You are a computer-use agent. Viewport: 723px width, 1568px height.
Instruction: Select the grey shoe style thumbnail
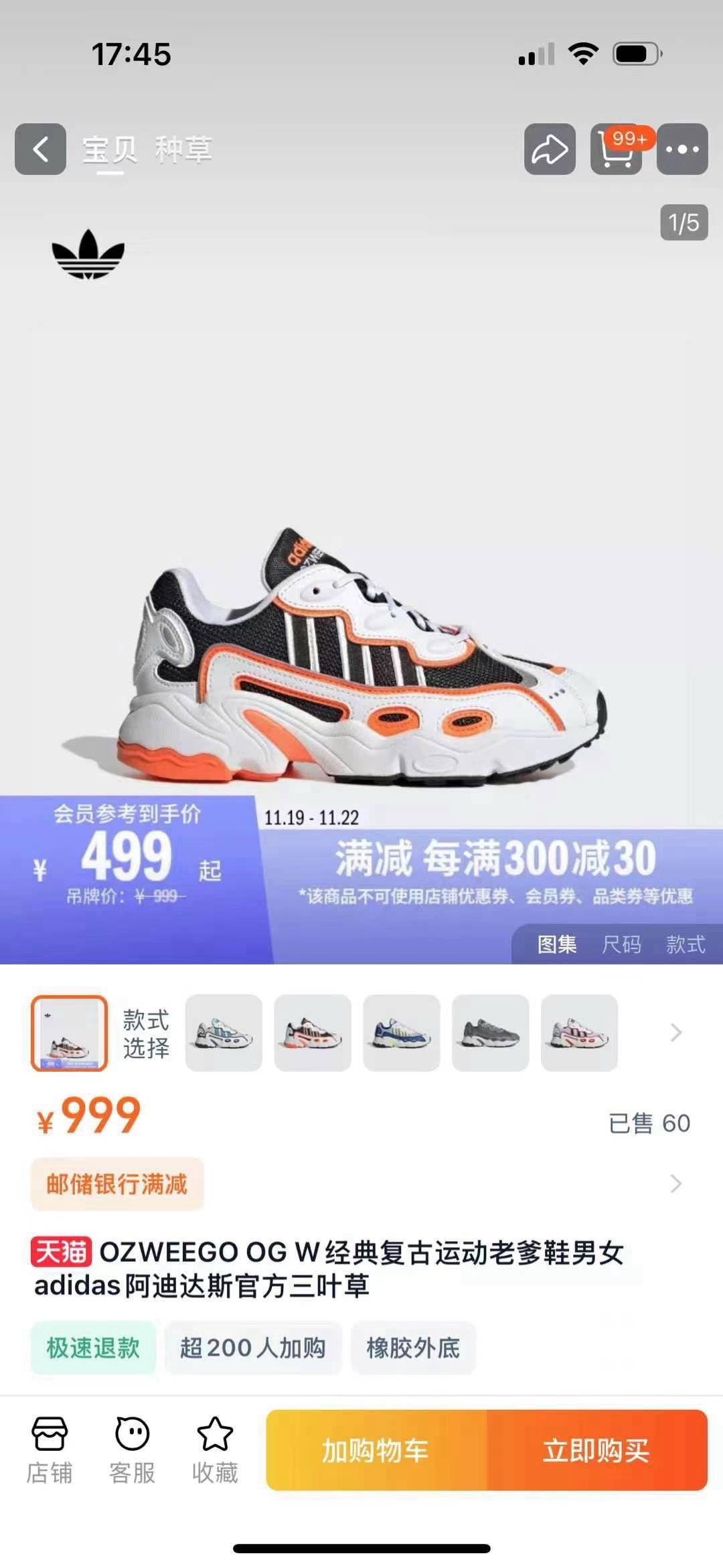pyautogui.click(x=491, y=1033)
